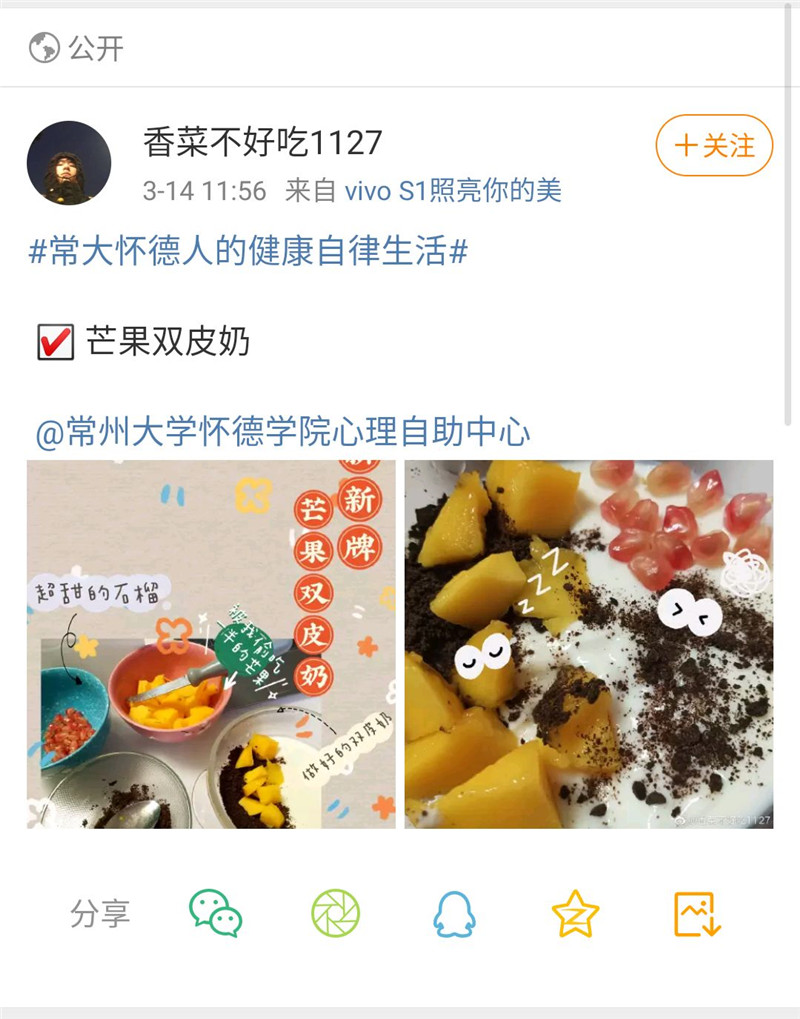Screen dimensions: 800x1019
Task: View the mango pudding collage photo
Action: (211, 644)
